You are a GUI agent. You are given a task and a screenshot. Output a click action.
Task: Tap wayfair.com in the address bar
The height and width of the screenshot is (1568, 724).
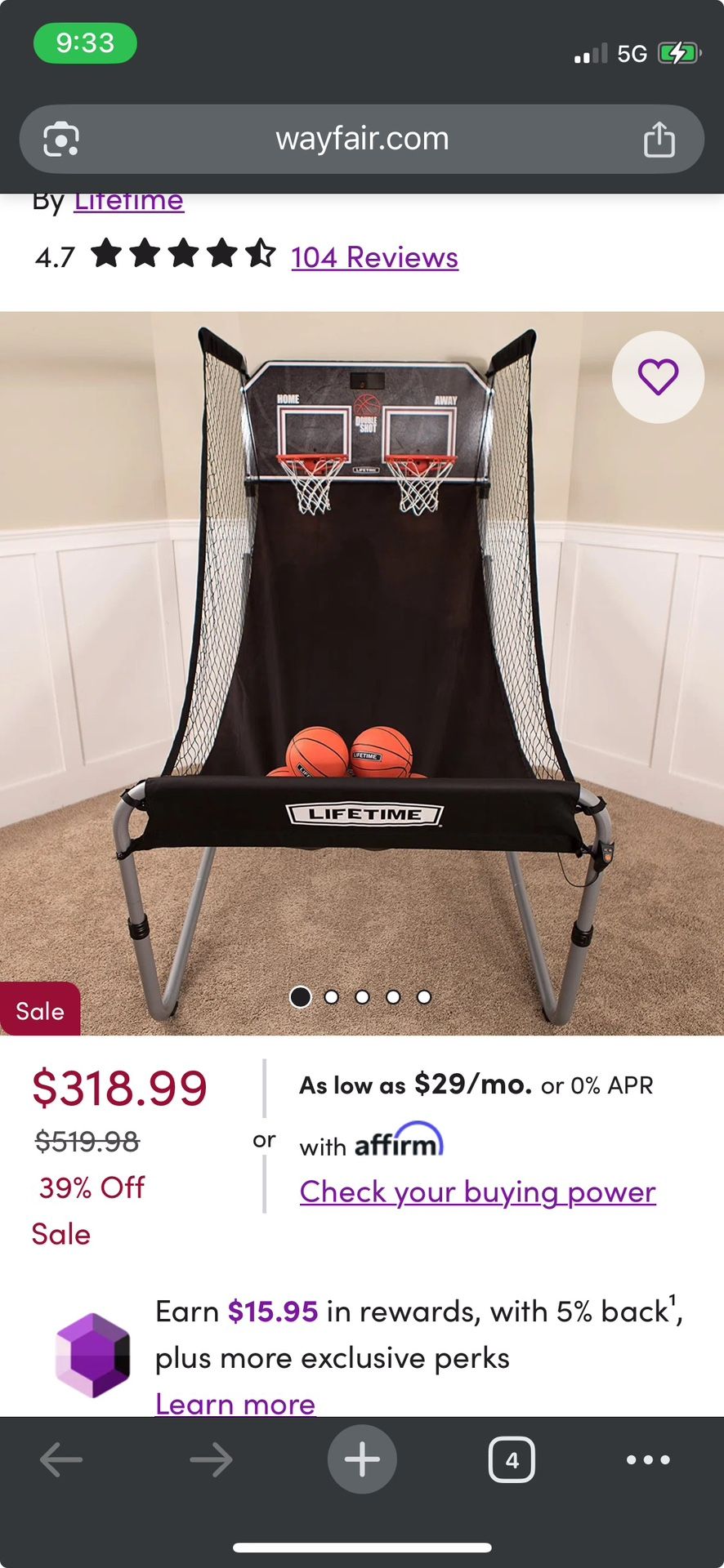[364, 139]
